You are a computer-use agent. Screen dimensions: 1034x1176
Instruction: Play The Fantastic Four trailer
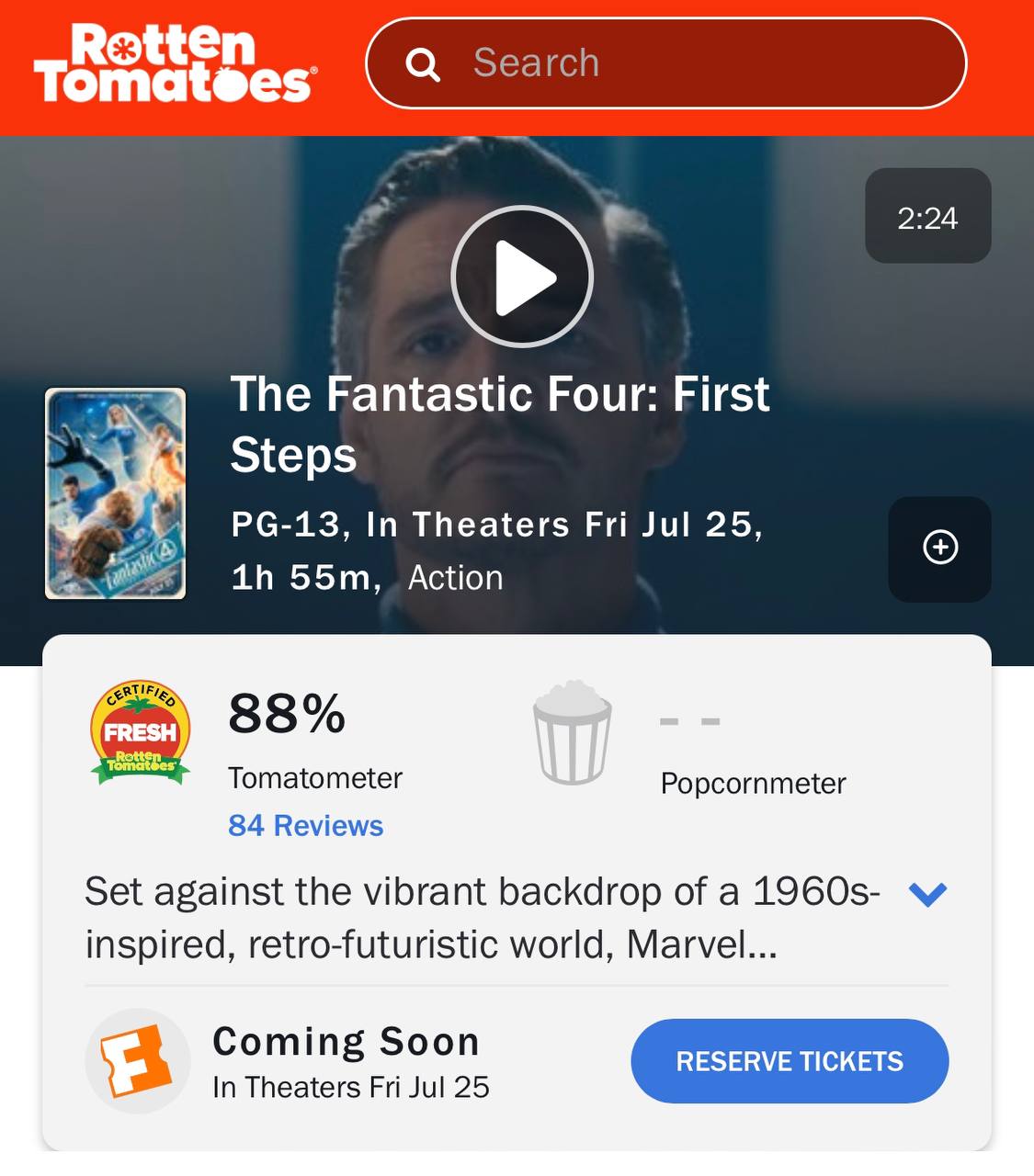[521, 277]
